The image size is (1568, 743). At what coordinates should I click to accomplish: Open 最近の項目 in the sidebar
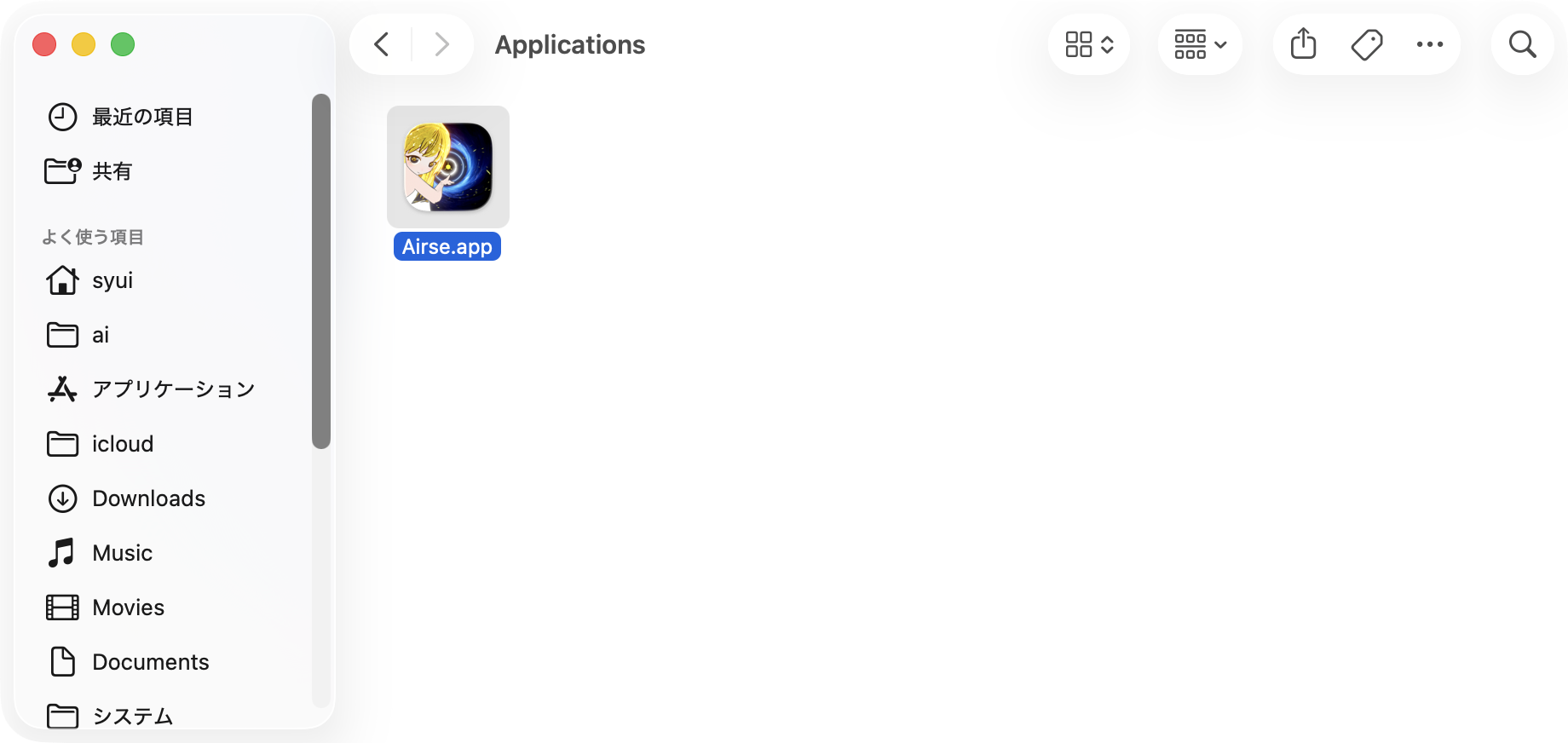(142, 117)
